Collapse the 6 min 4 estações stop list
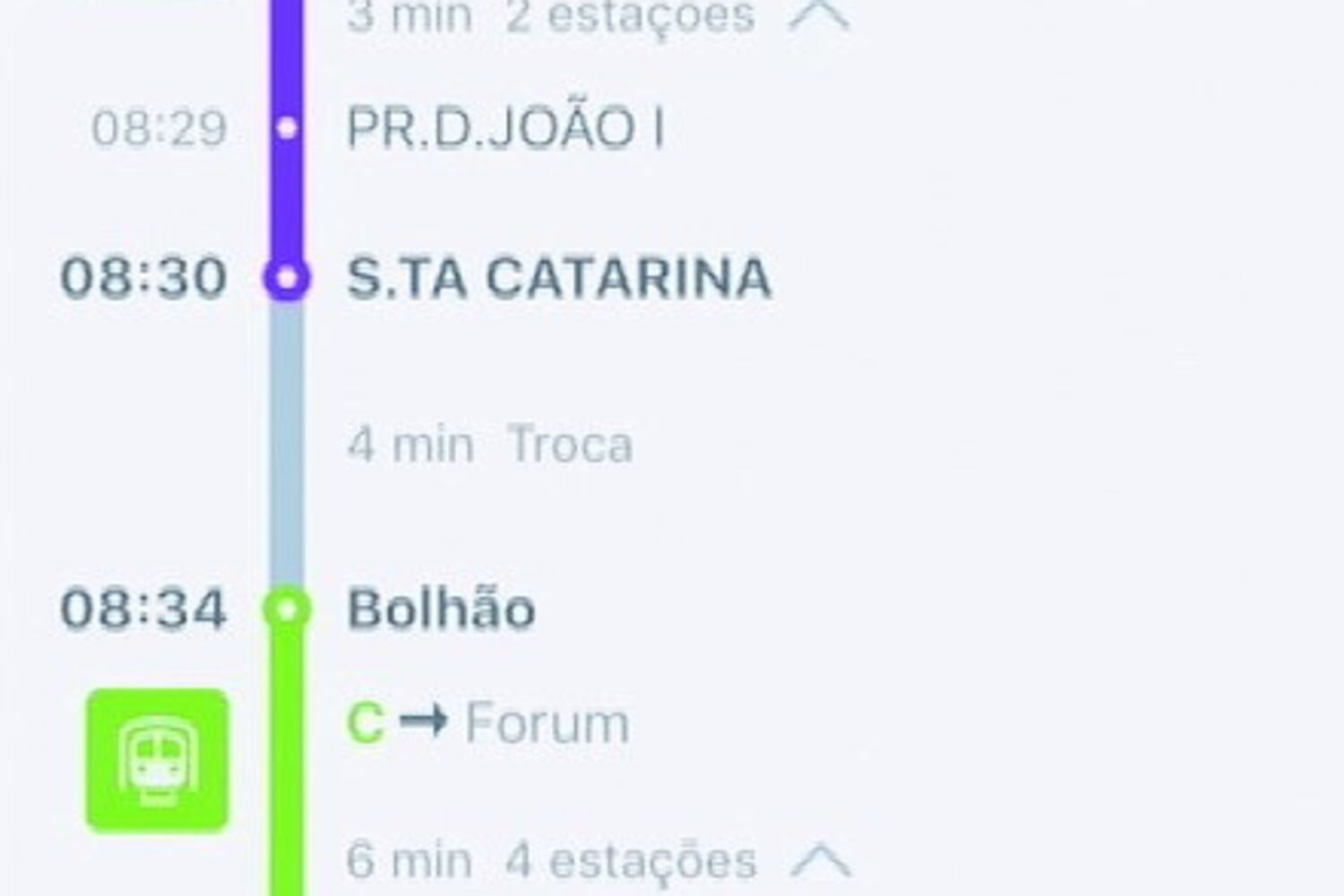1344x896 pixels. 821,862
